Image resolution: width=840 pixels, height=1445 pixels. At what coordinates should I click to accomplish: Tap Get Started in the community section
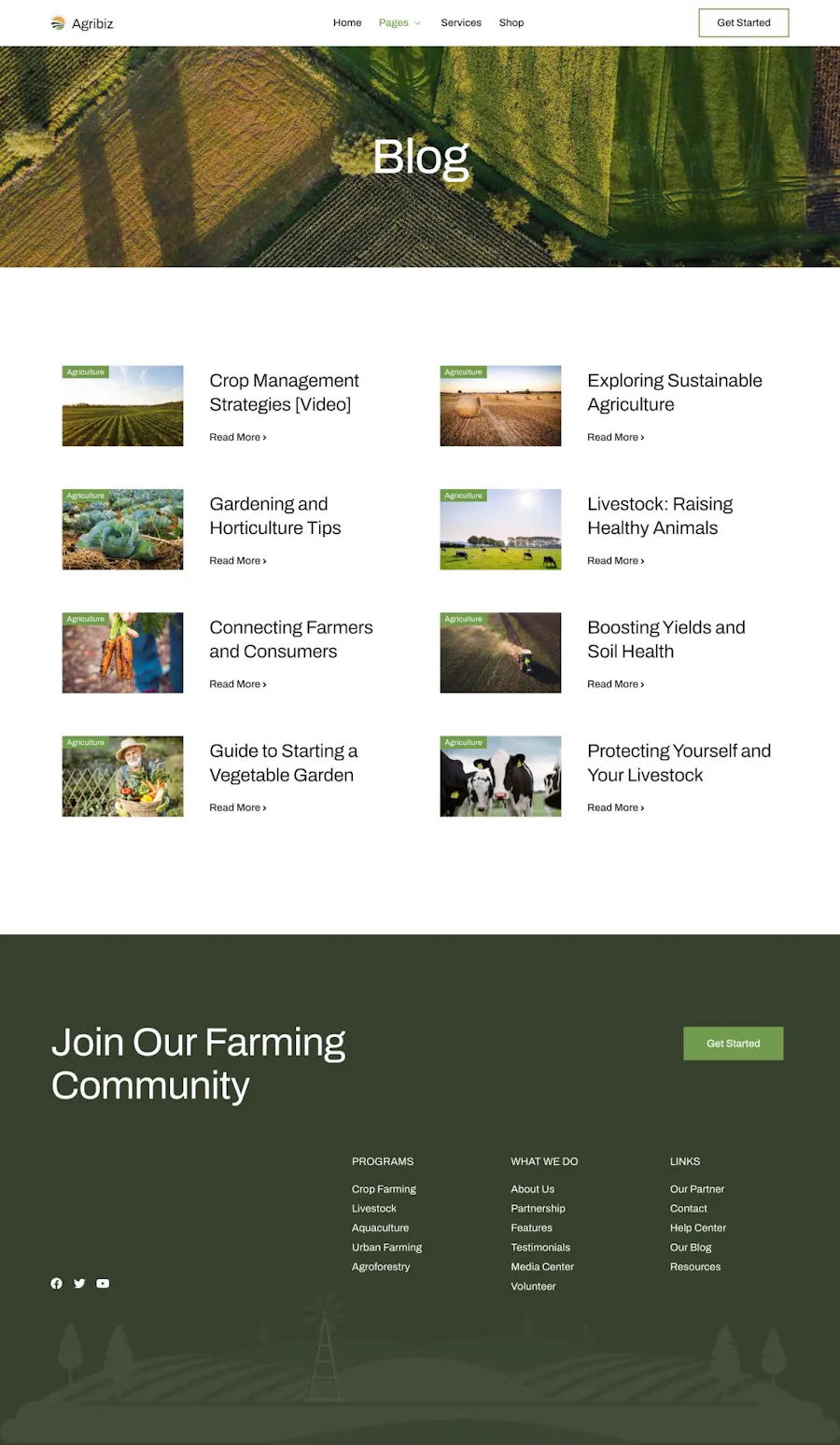pyautogui.click(x=733, y=1044)
